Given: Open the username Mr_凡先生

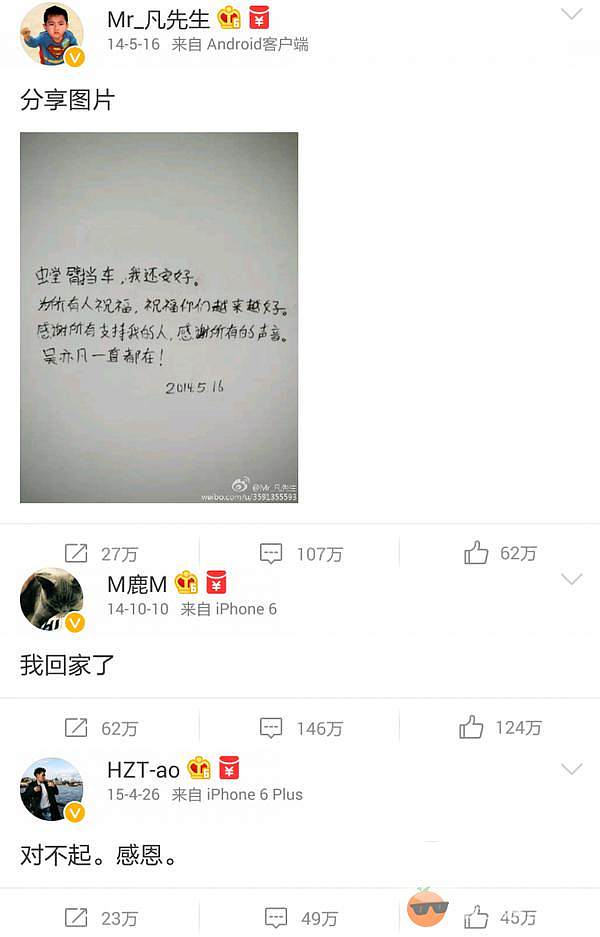Looking at the screenshot, I should click(160, 19).
